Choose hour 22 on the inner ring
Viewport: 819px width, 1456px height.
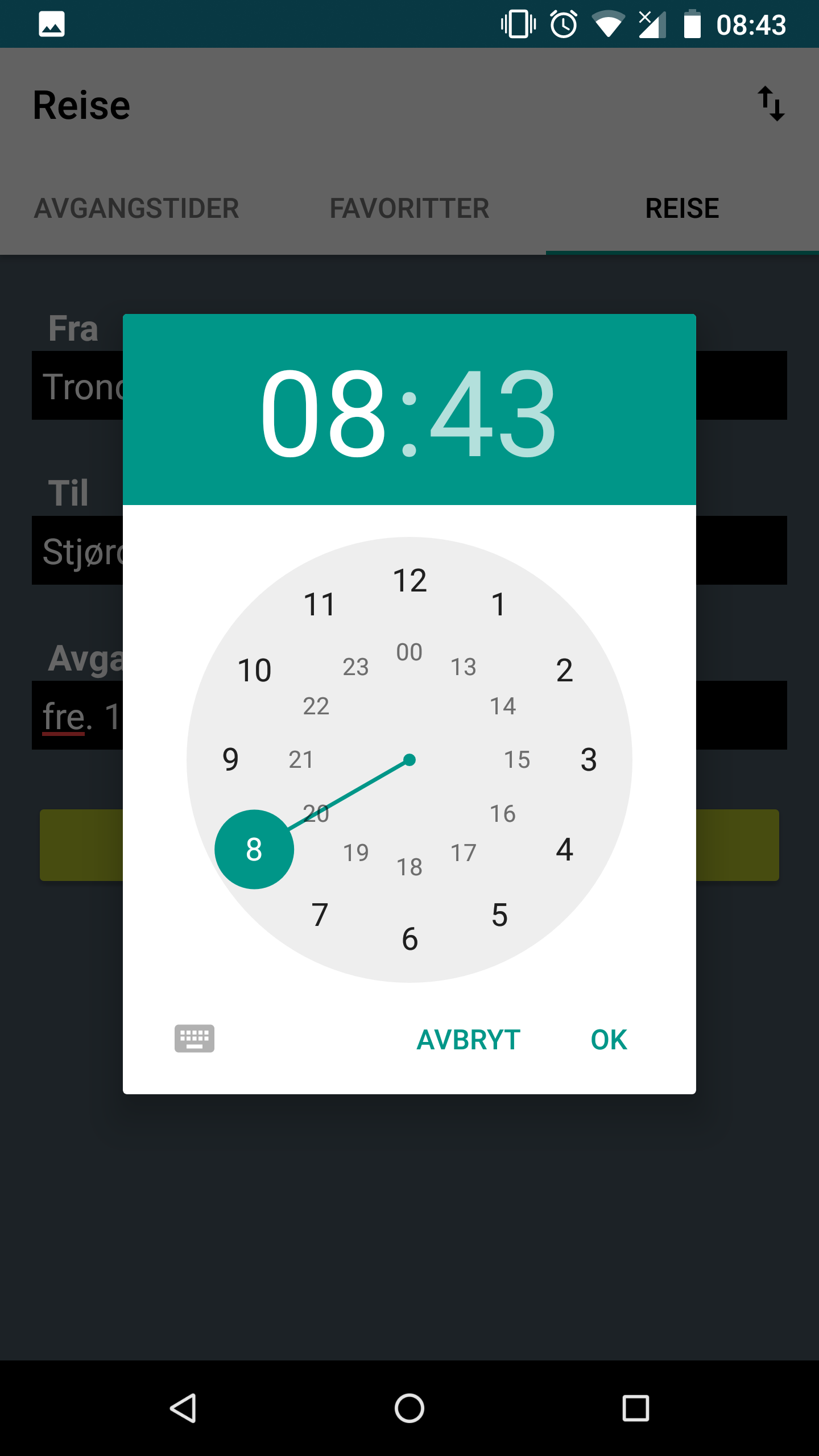click(316, 706)
